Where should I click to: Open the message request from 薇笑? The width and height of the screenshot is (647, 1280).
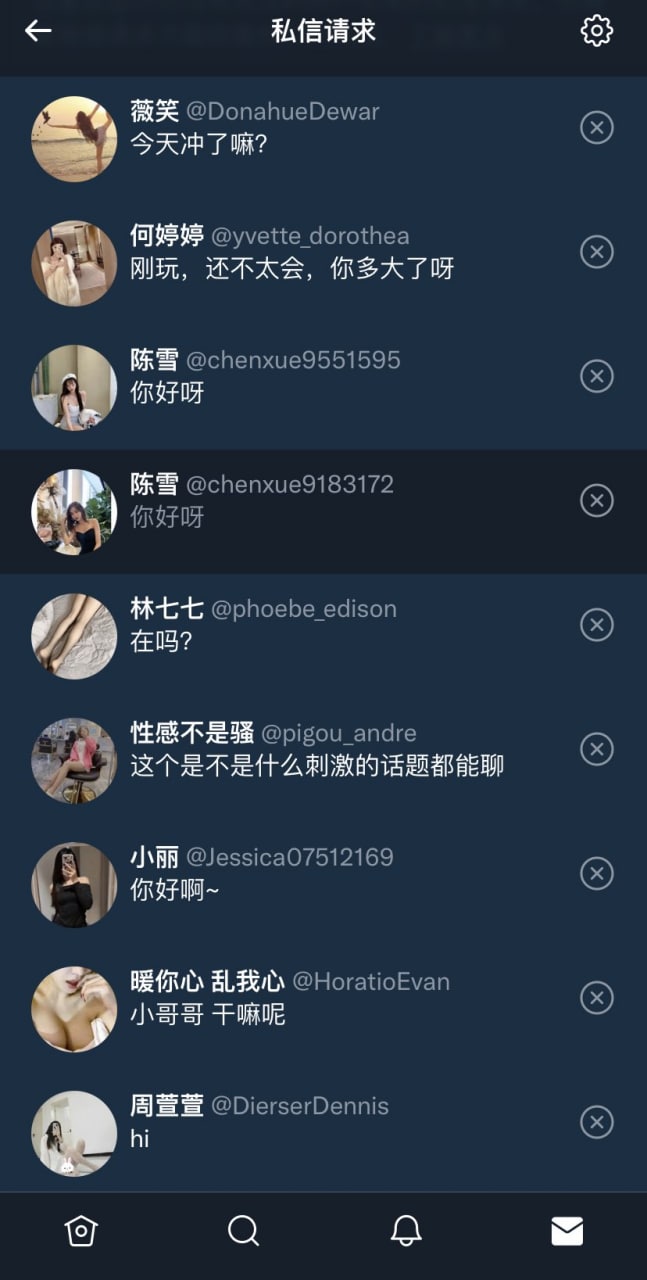tap(323, 139)
